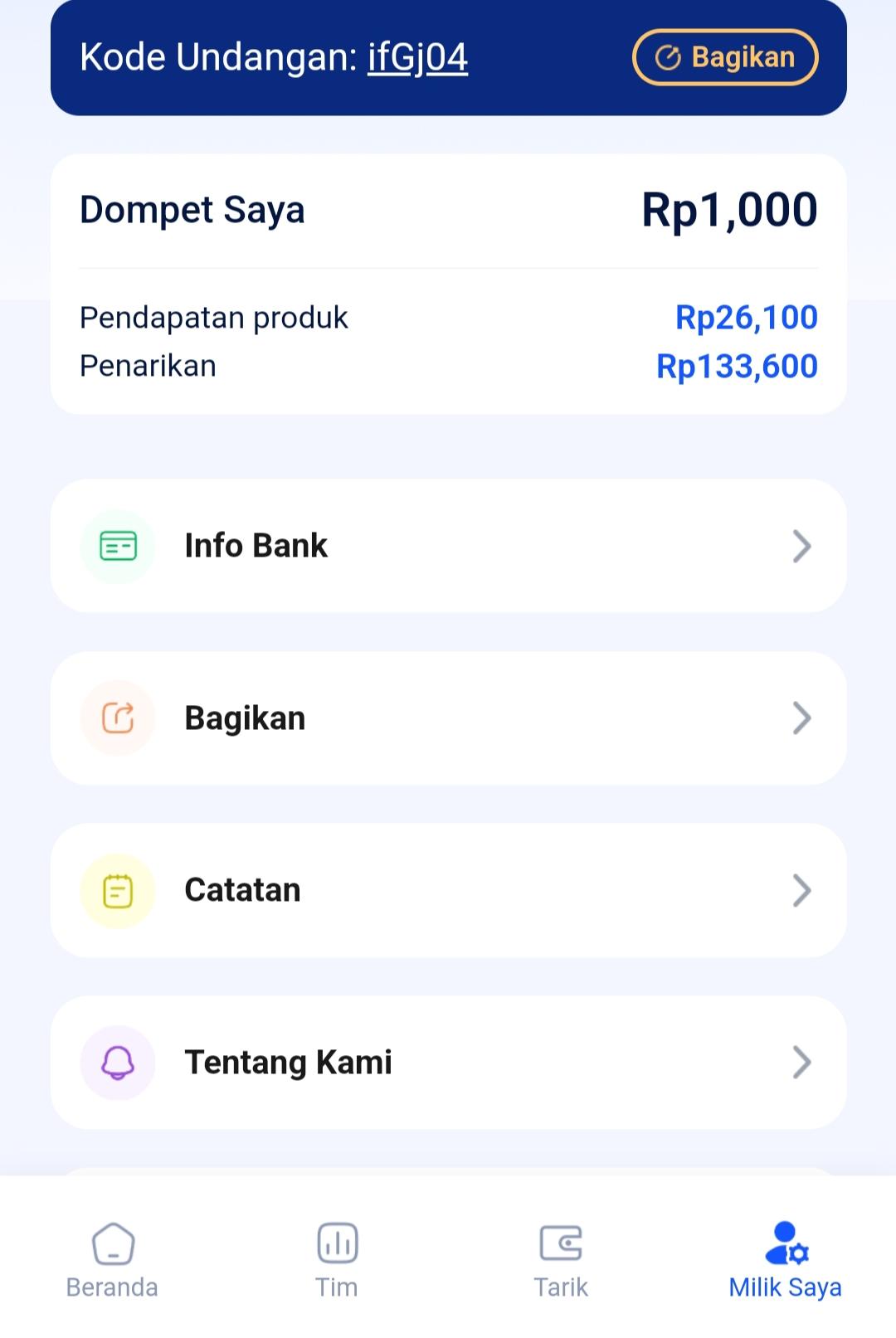This screenshot has height=1338, width=896.
Task: Open the Bagikan menu row
Action: 448,718
